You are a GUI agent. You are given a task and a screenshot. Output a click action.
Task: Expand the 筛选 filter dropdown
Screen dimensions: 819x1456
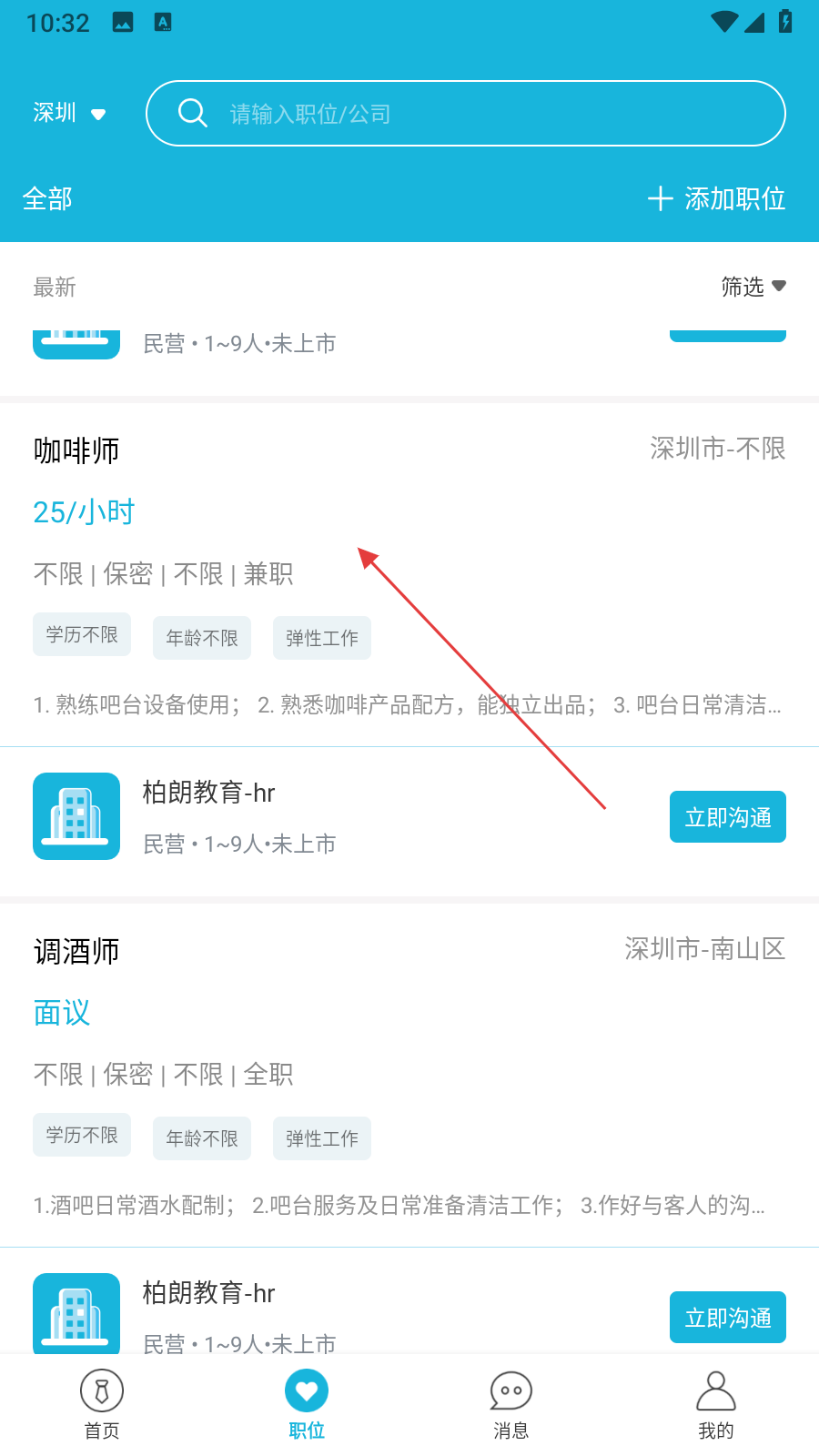point(753,287)
